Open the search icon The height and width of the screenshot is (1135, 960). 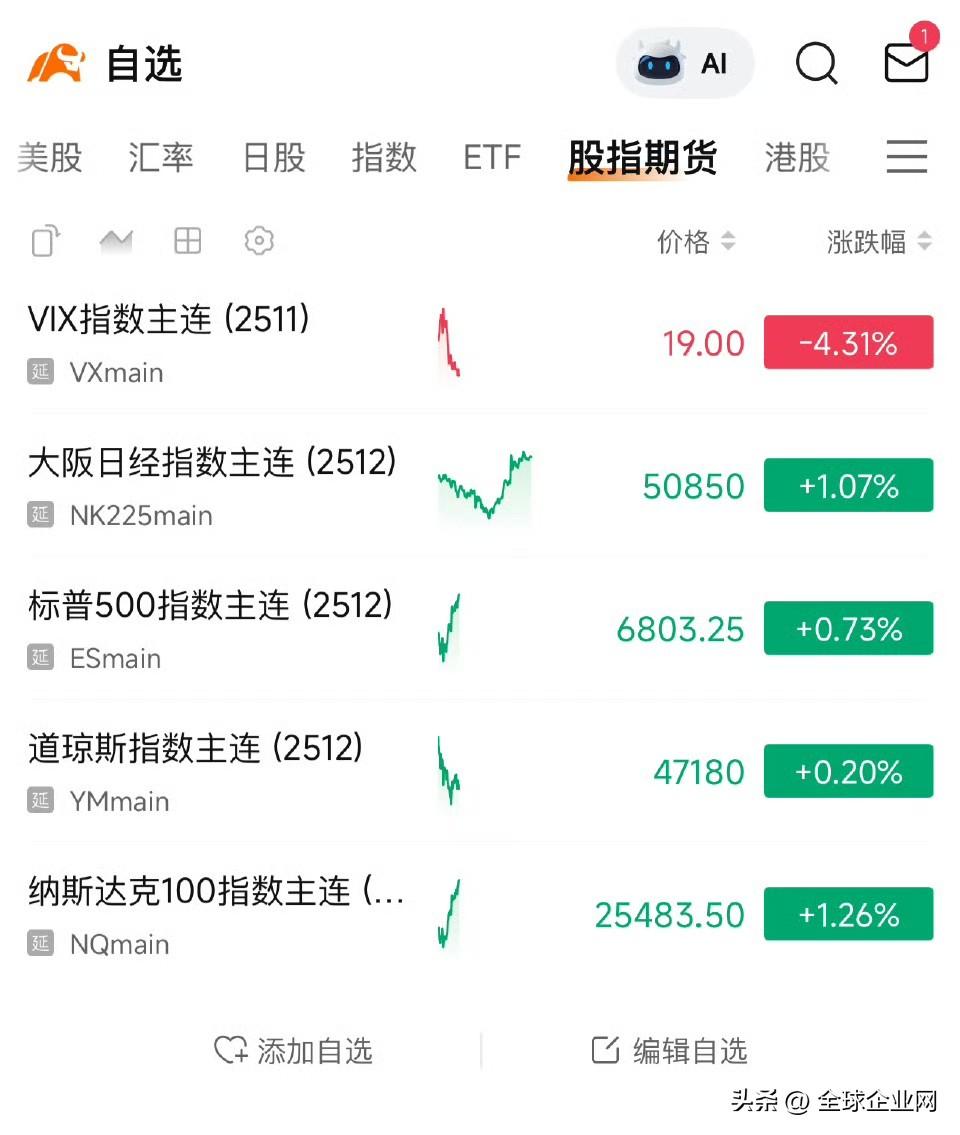pos(816,64)
